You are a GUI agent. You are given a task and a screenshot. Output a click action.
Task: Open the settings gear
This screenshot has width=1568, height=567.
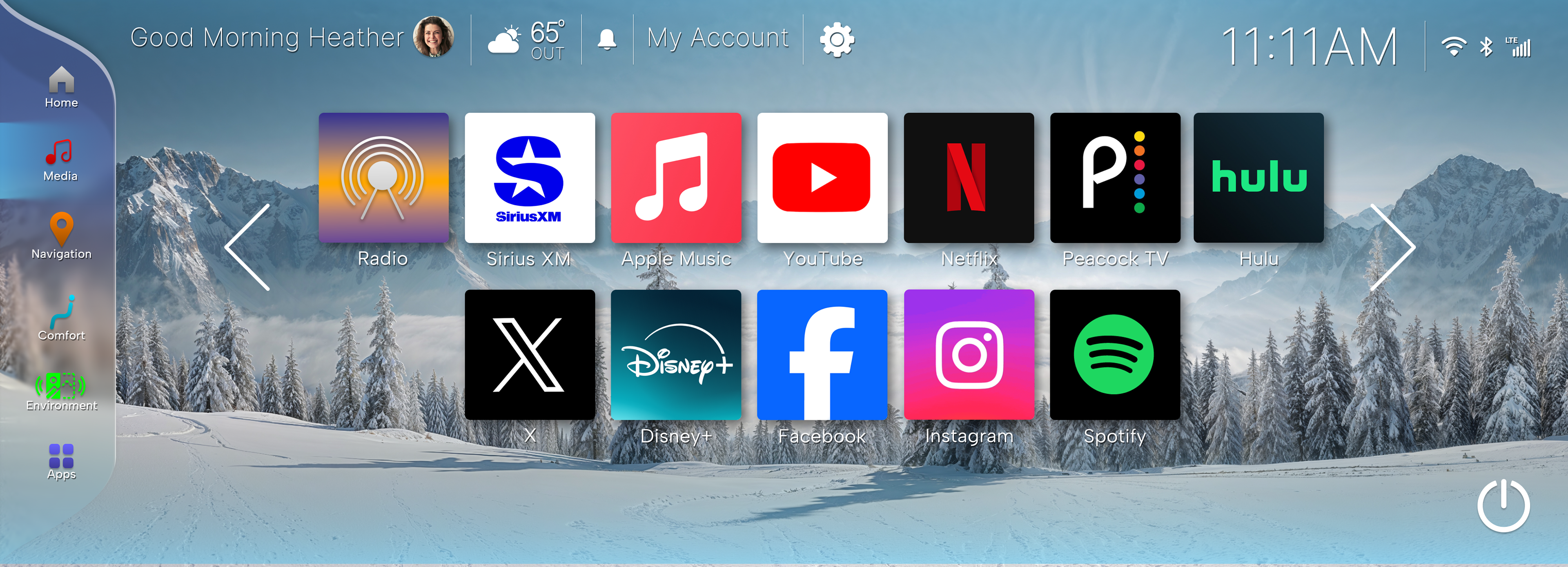coord(837,40)
